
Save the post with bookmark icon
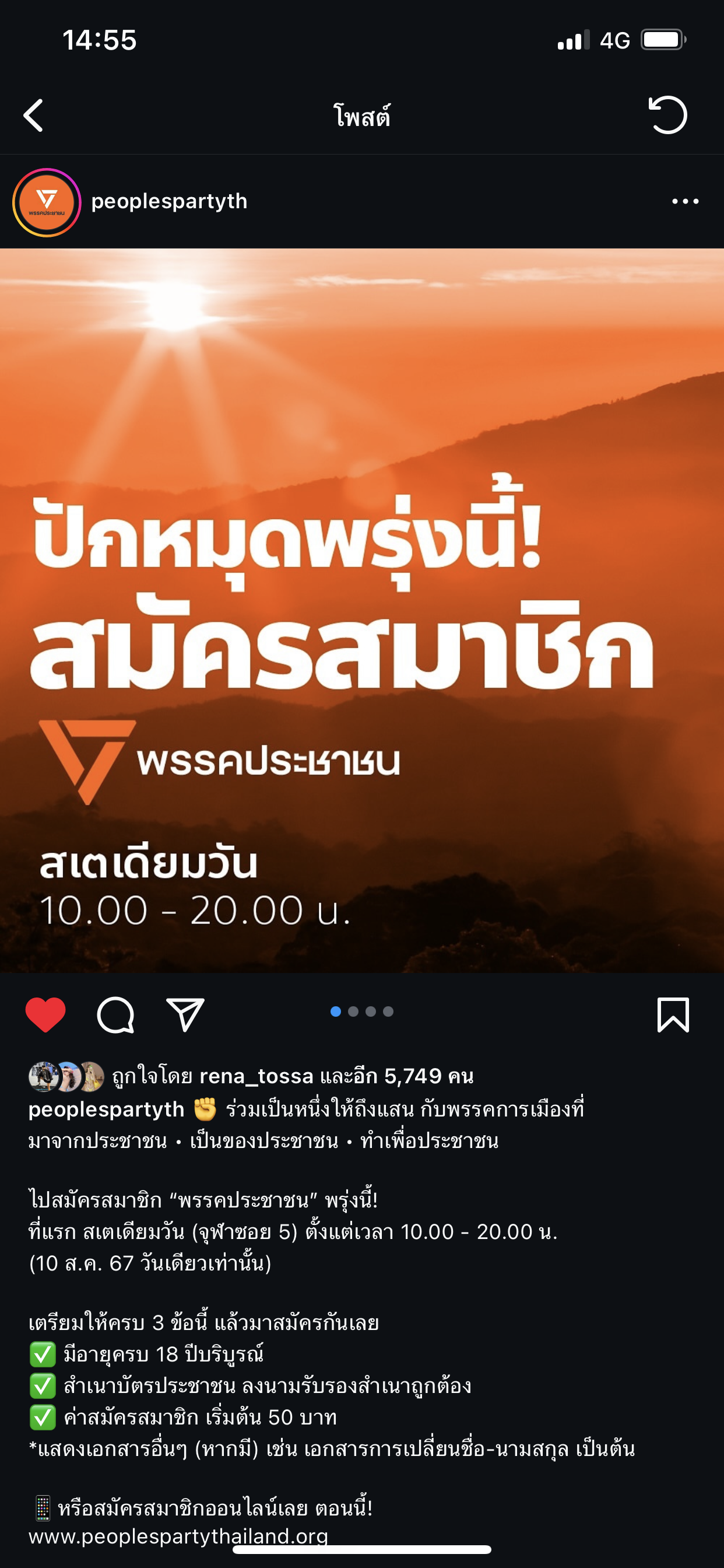coord(673,1014)
